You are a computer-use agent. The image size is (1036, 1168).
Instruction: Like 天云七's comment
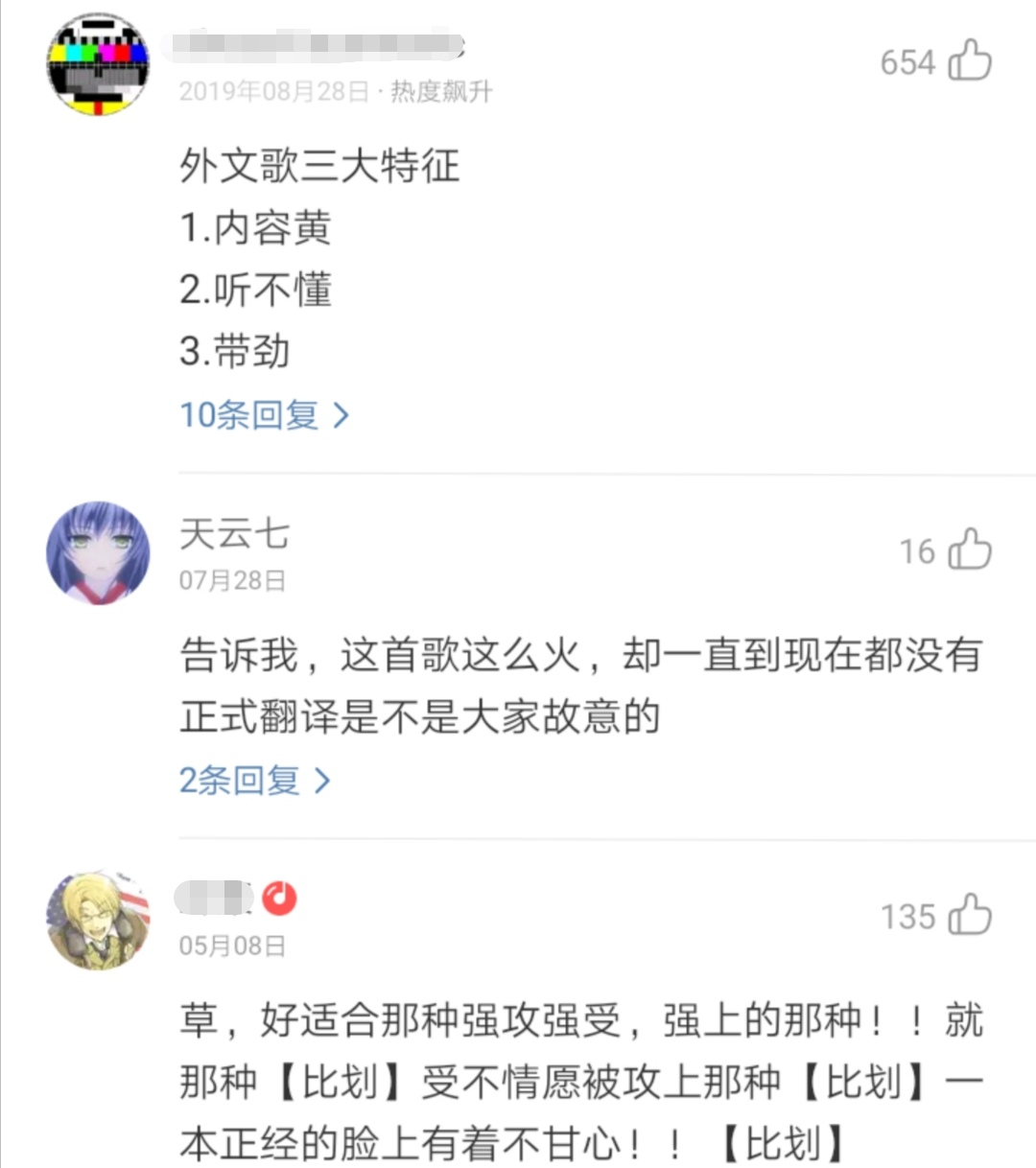click(969, 550)
